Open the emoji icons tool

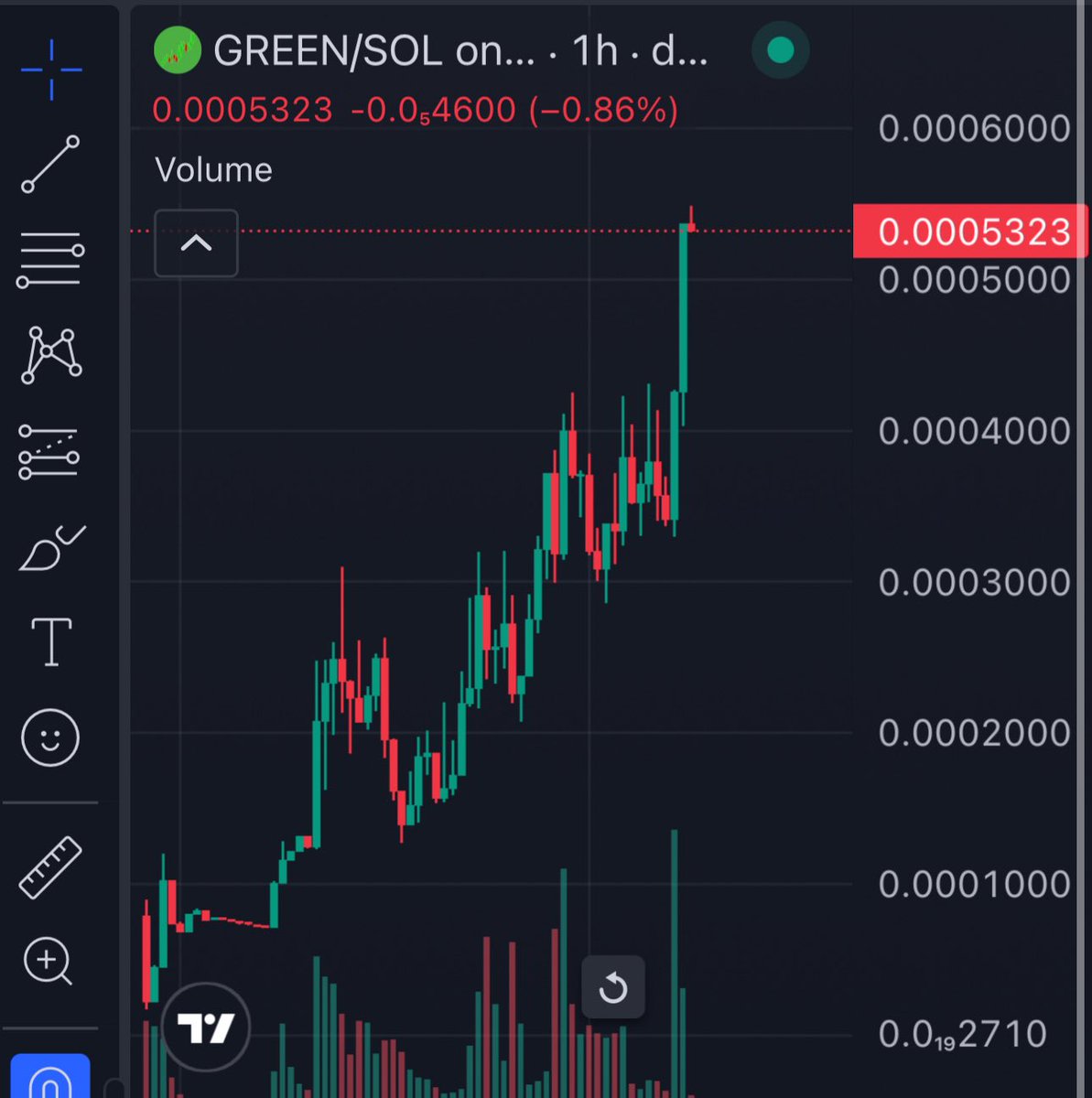coord(50,737)
